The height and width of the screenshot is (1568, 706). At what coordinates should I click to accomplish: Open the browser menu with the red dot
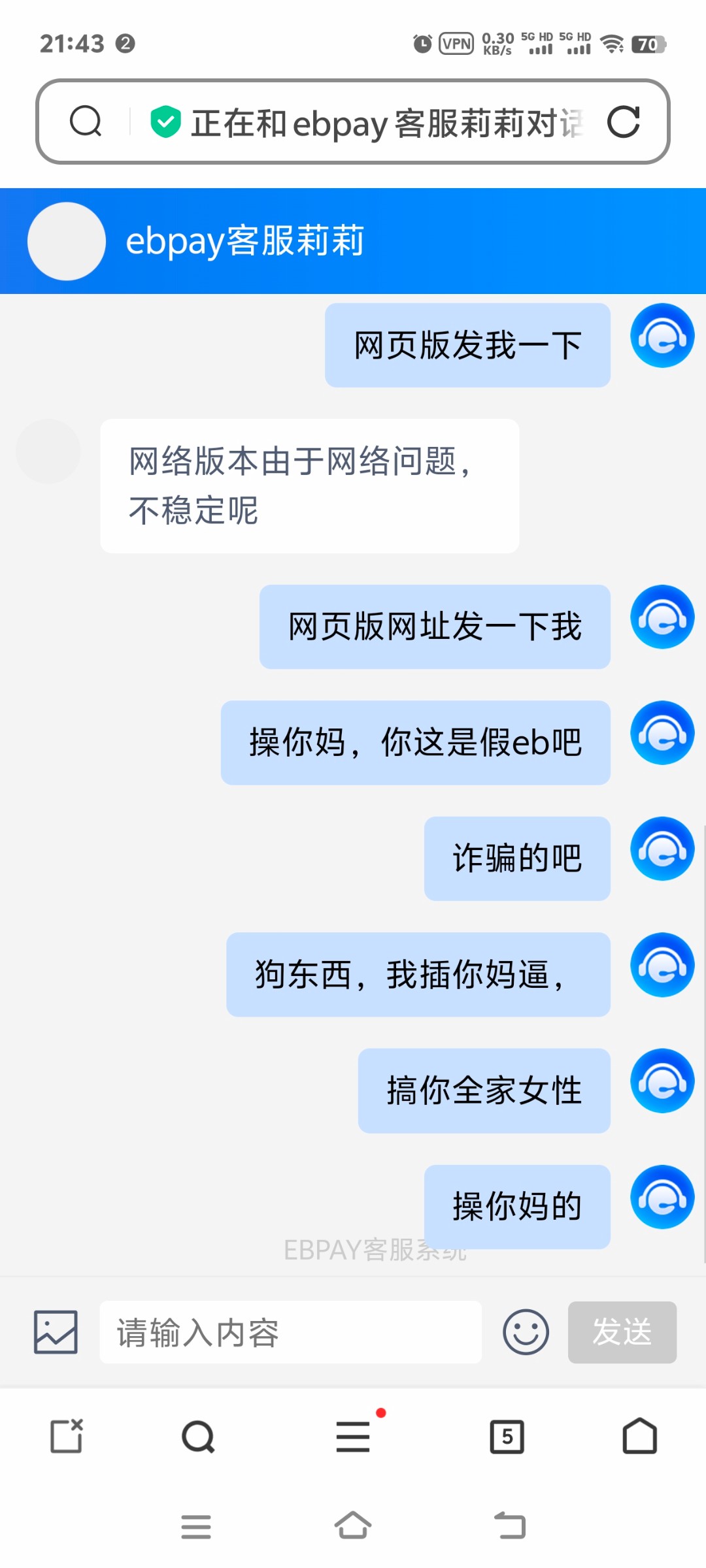click(x=353, y=1436)
